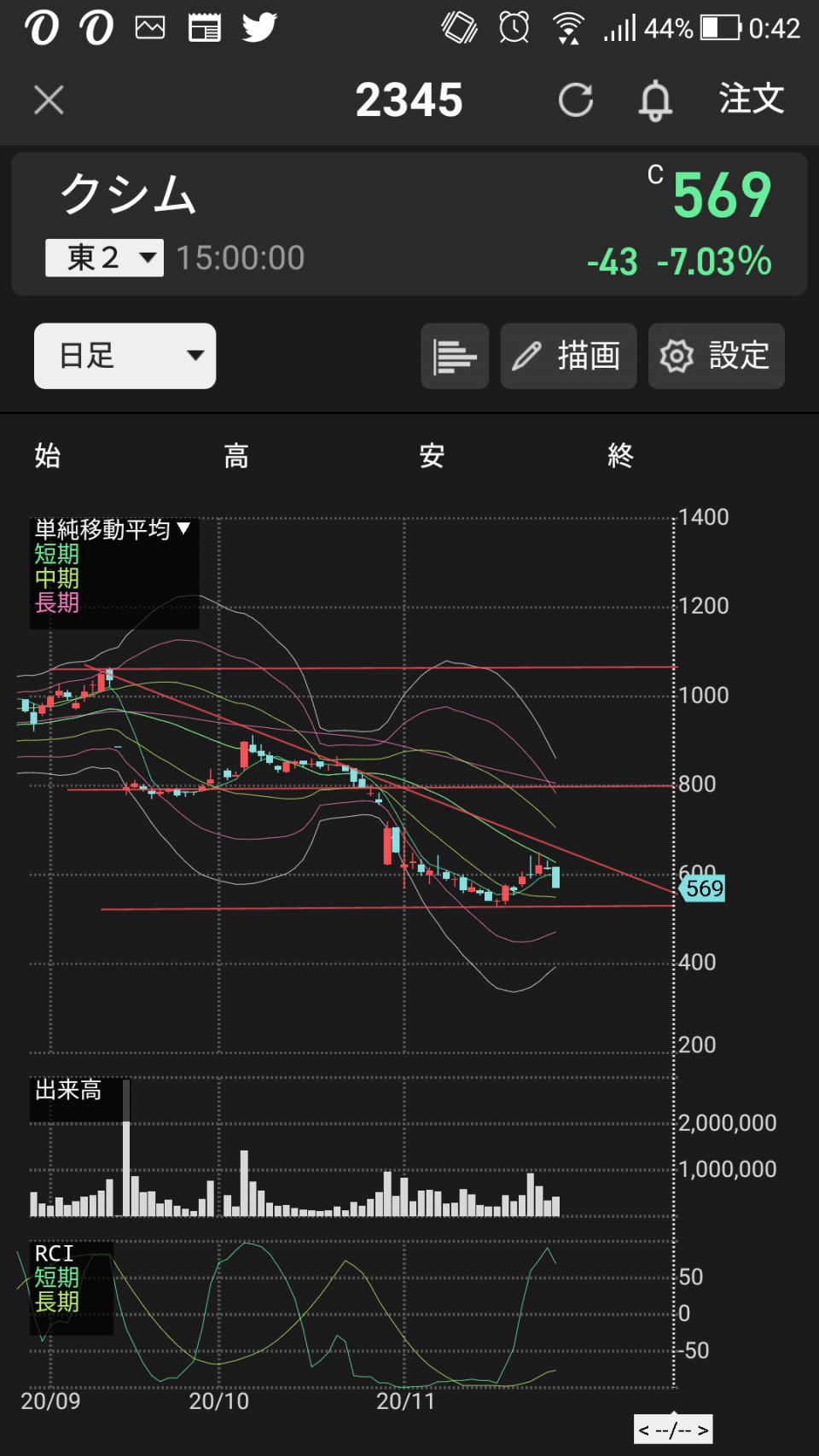
Task: Open the 設定 chart settings
Action: (716, 356)
